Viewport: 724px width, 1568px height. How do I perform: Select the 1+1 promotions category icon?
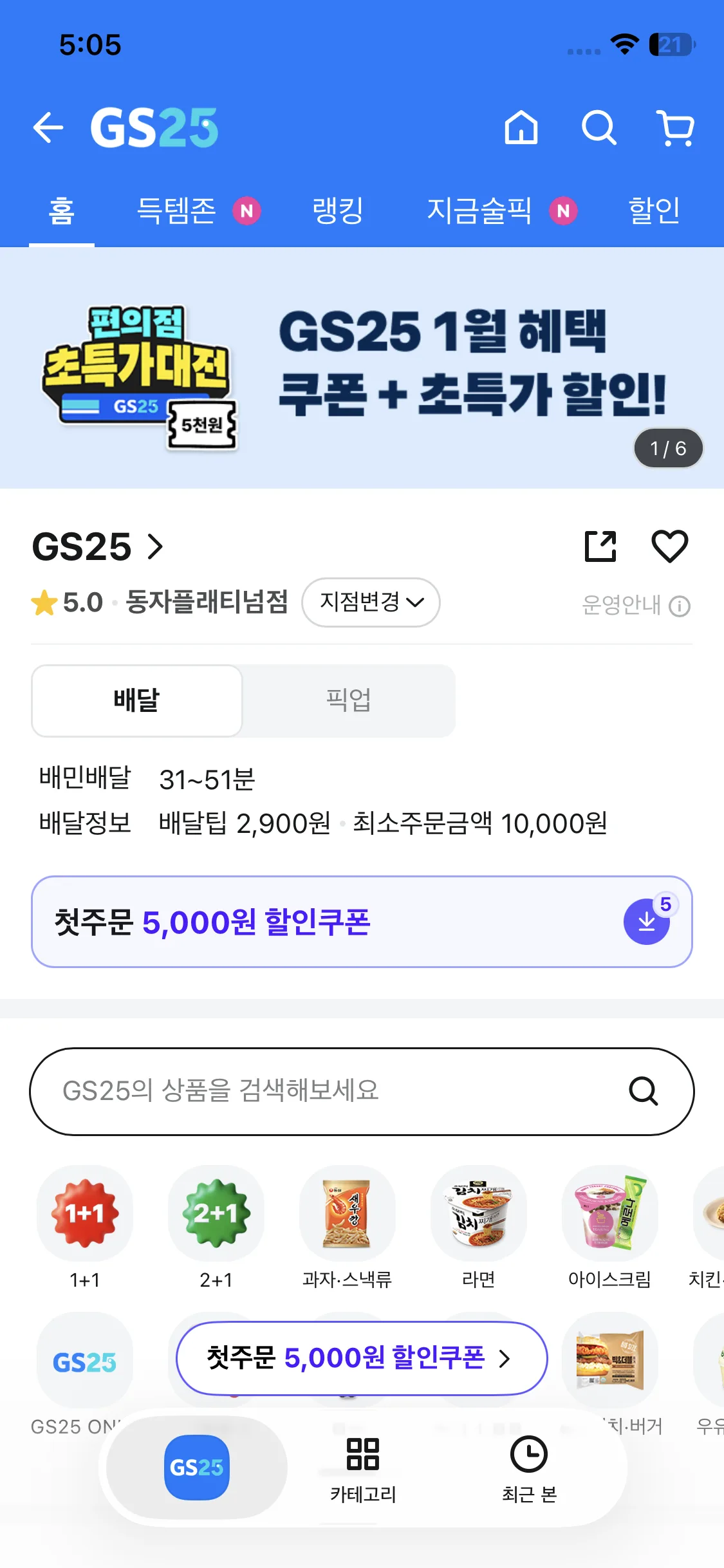tap(85, 1214)
